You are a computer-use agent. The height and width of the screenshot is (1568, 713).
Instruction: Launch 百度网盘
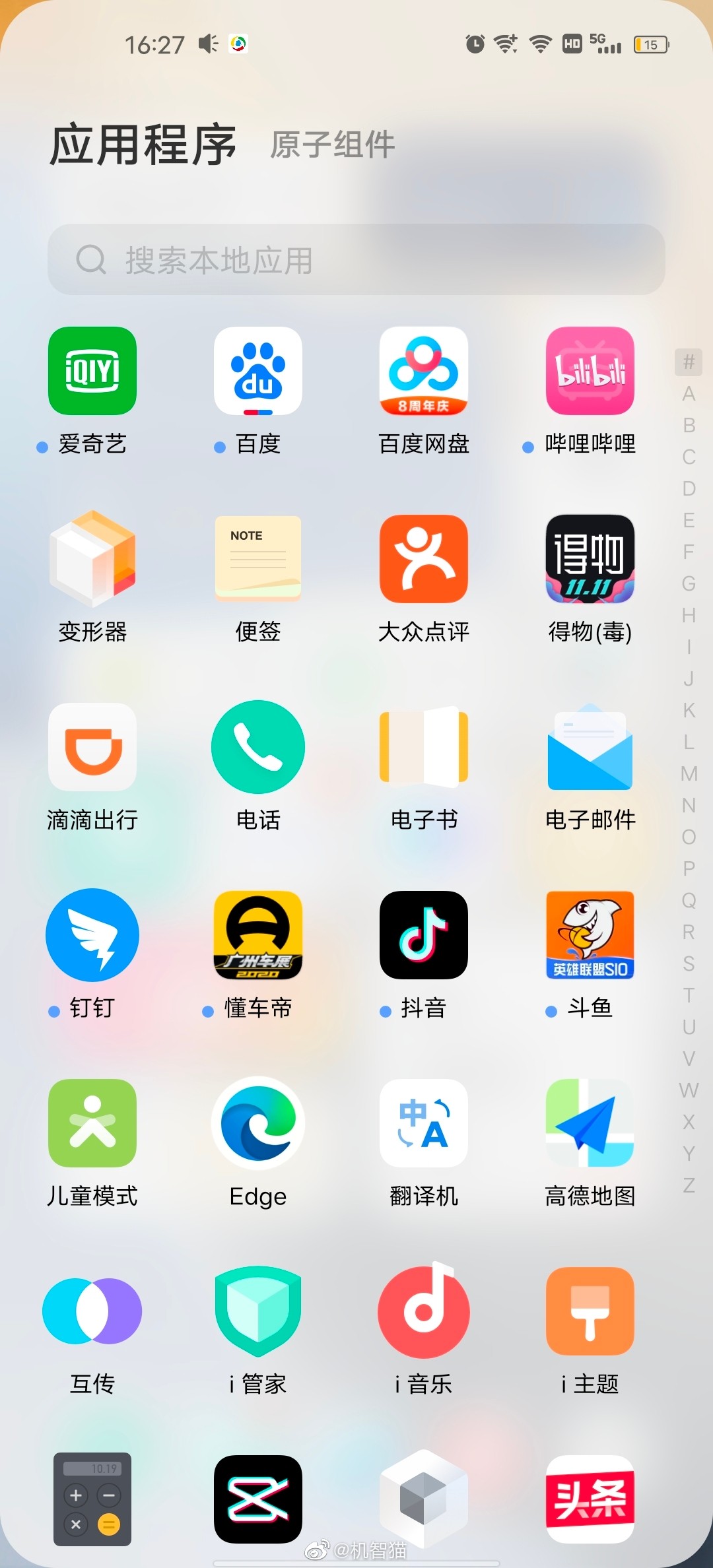click(424, 371)
